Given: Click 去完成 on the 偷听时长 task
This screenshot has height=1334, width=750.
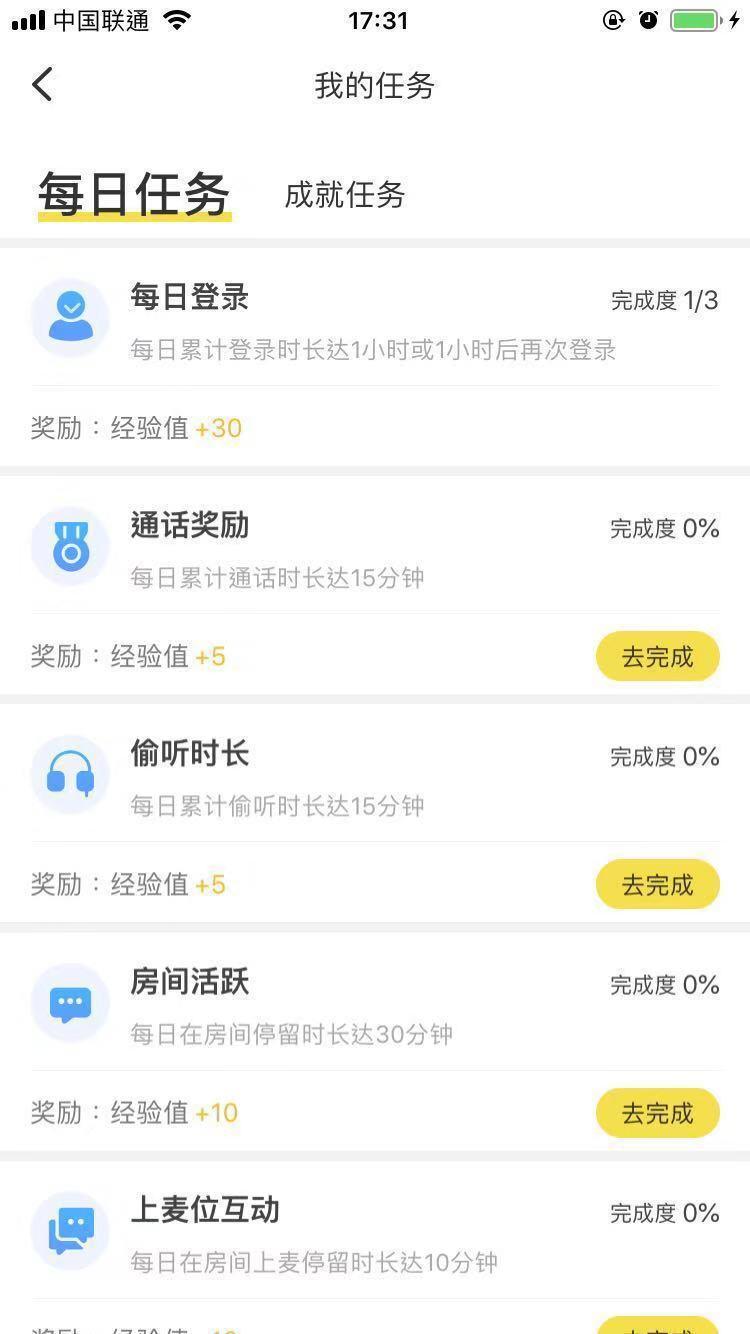Looking at the screenshot, I should point(657,884).
